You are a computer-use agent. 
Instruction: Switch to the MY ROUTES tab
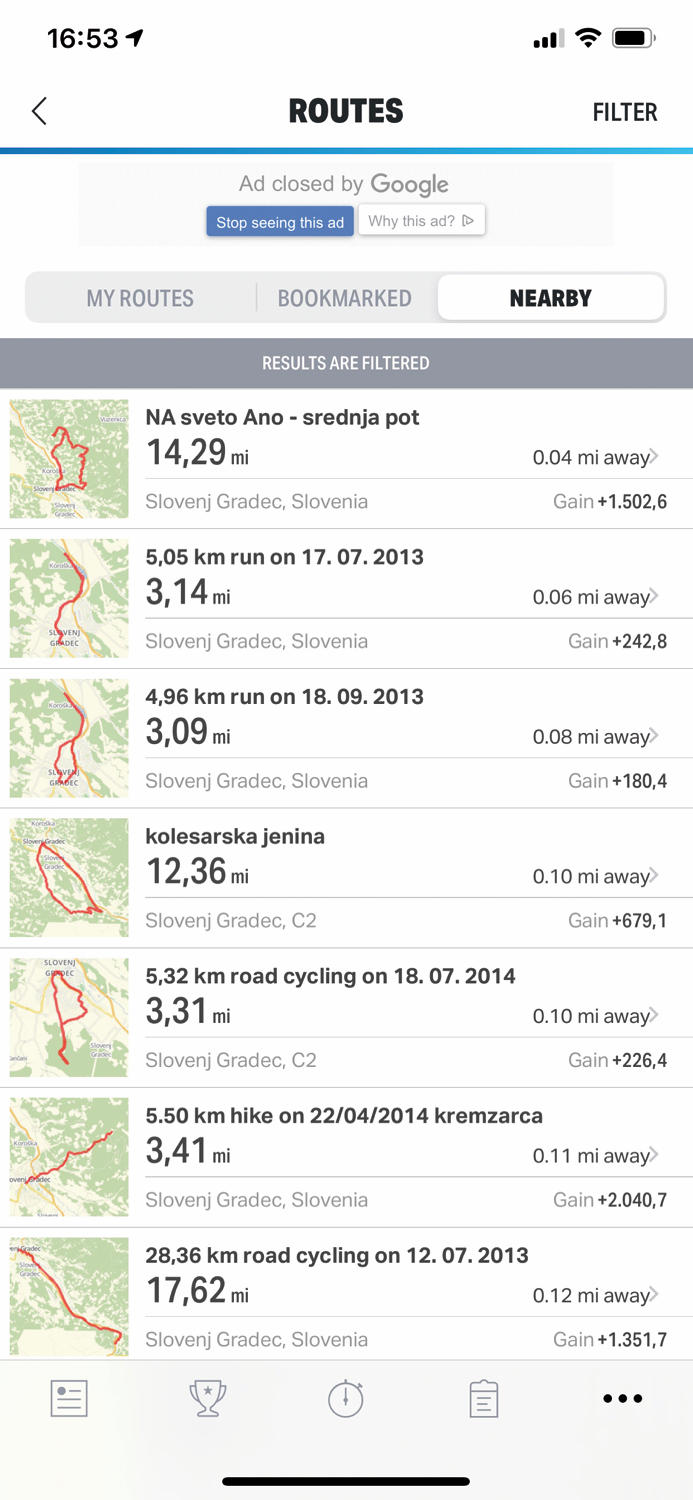click(x=140, y=298)
